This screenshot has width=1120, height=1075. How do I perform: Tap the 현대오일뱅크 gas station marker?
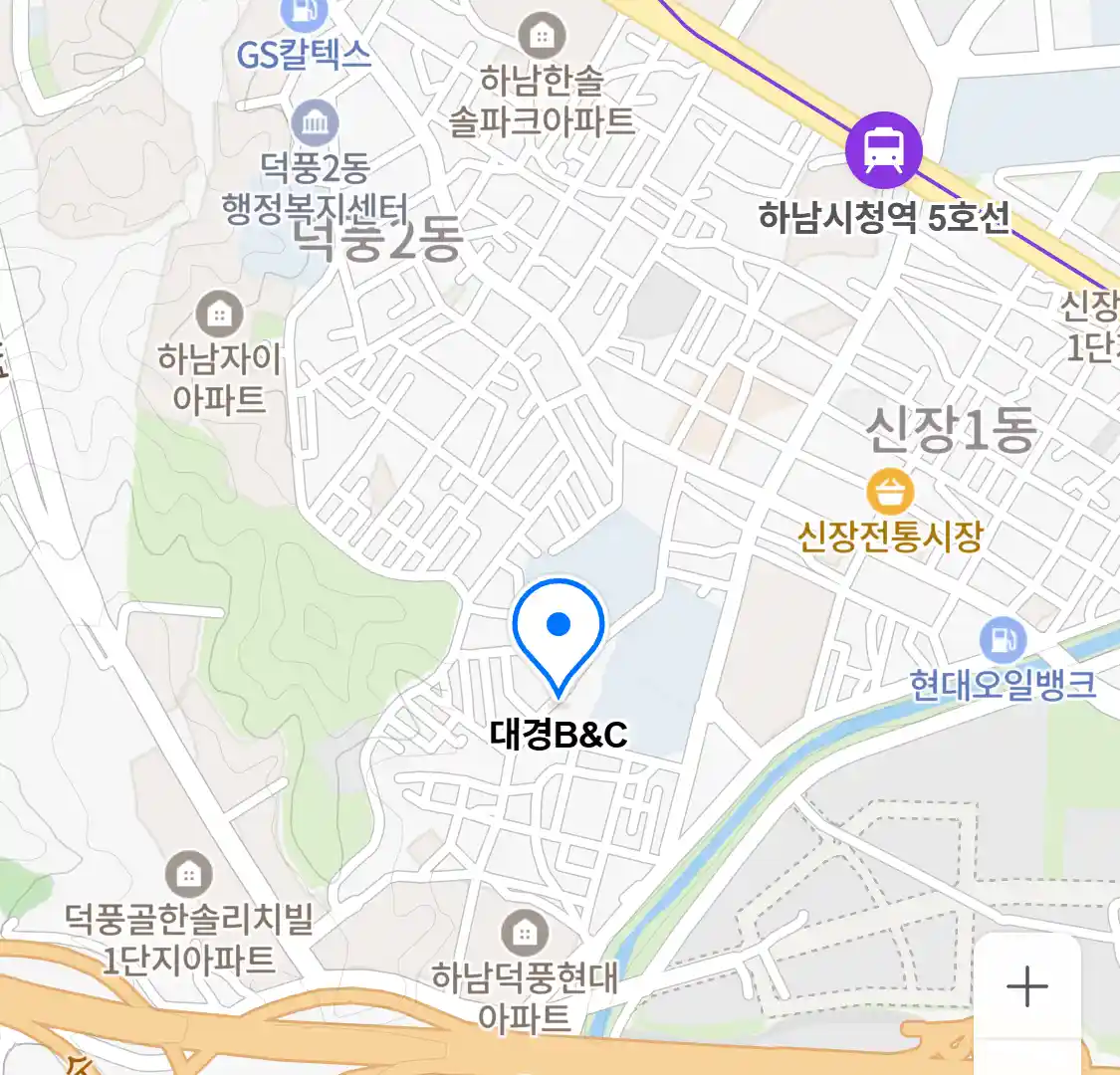click(x=1003, y=640)
